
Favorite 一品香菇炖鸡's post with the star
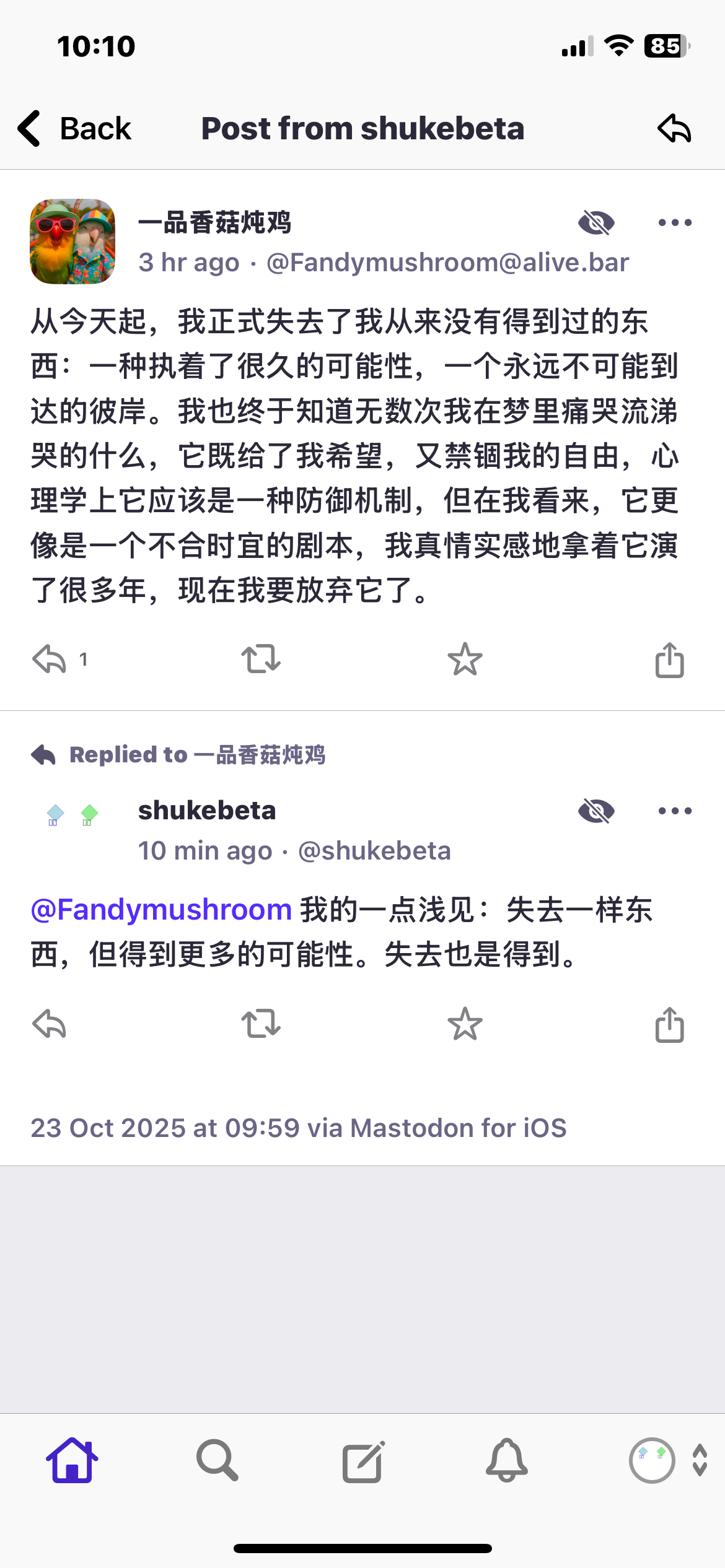click(x=465, y=659)
